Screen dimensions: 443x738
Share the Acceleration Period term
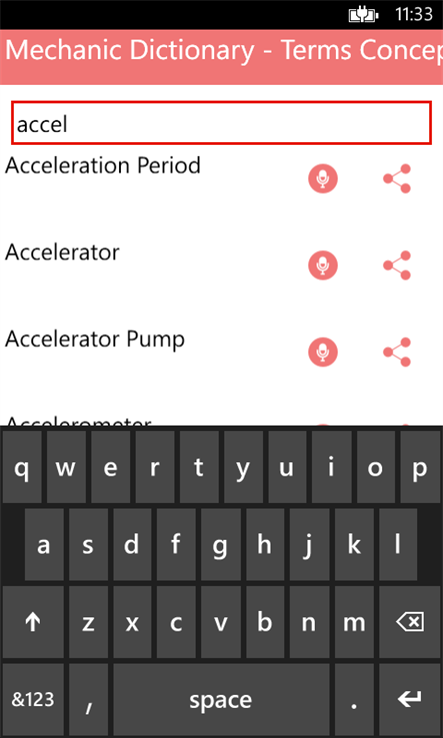397,179
